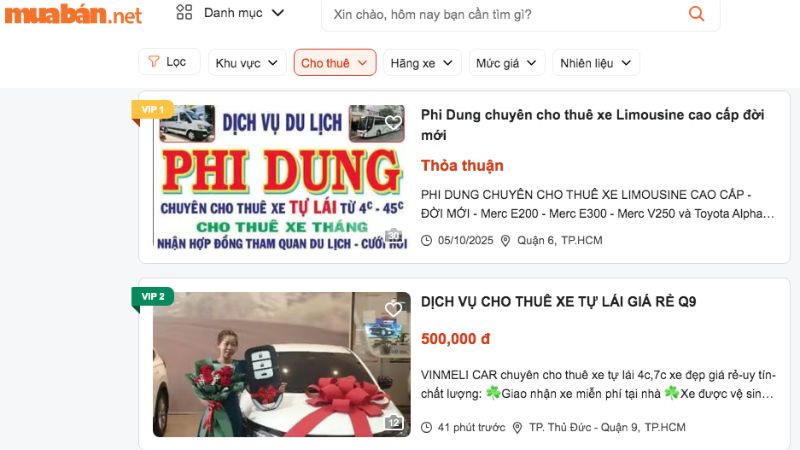
Task: Tap the search field Xin chào
Action: pyautogui.click(x=500, y=14)
